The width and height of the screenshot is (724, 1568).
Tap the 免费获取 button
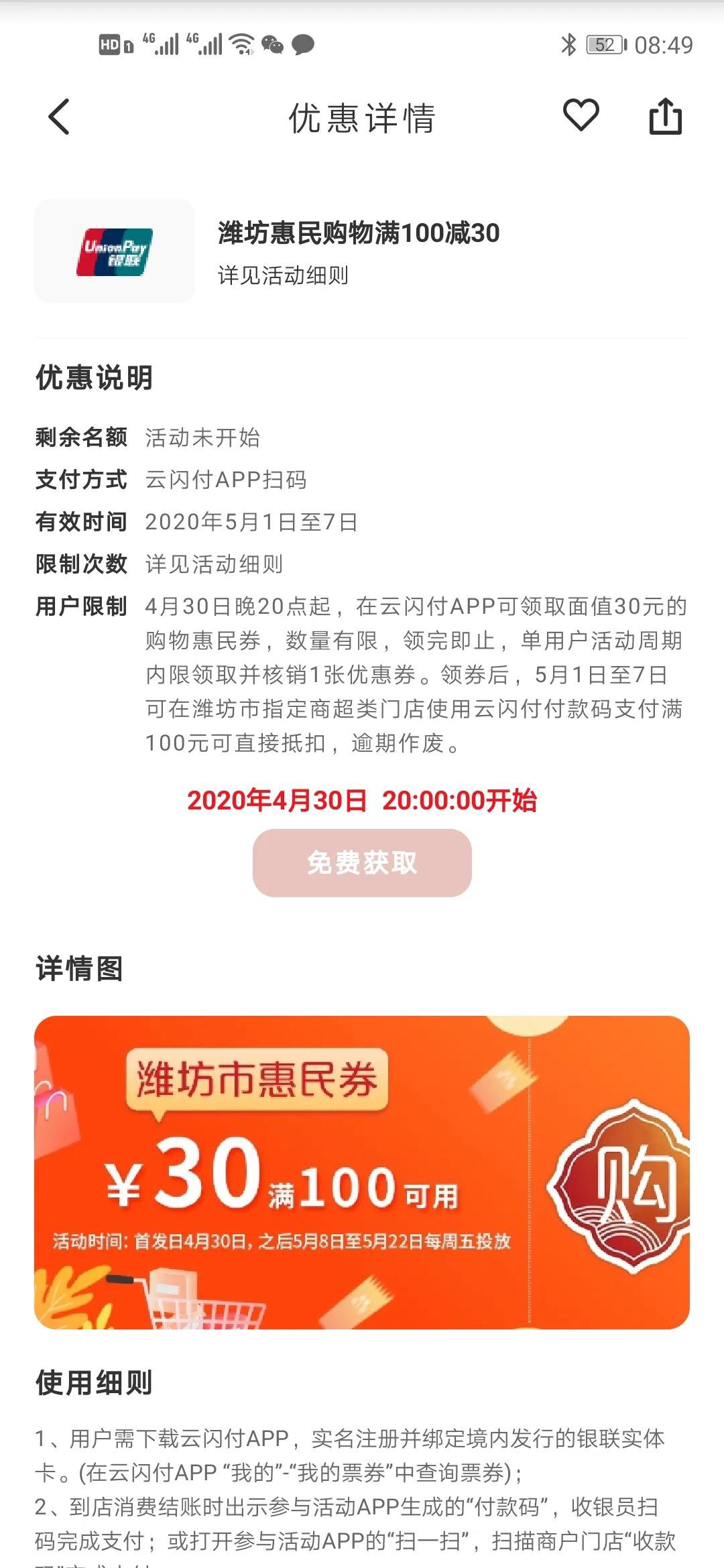click(362, 862)
